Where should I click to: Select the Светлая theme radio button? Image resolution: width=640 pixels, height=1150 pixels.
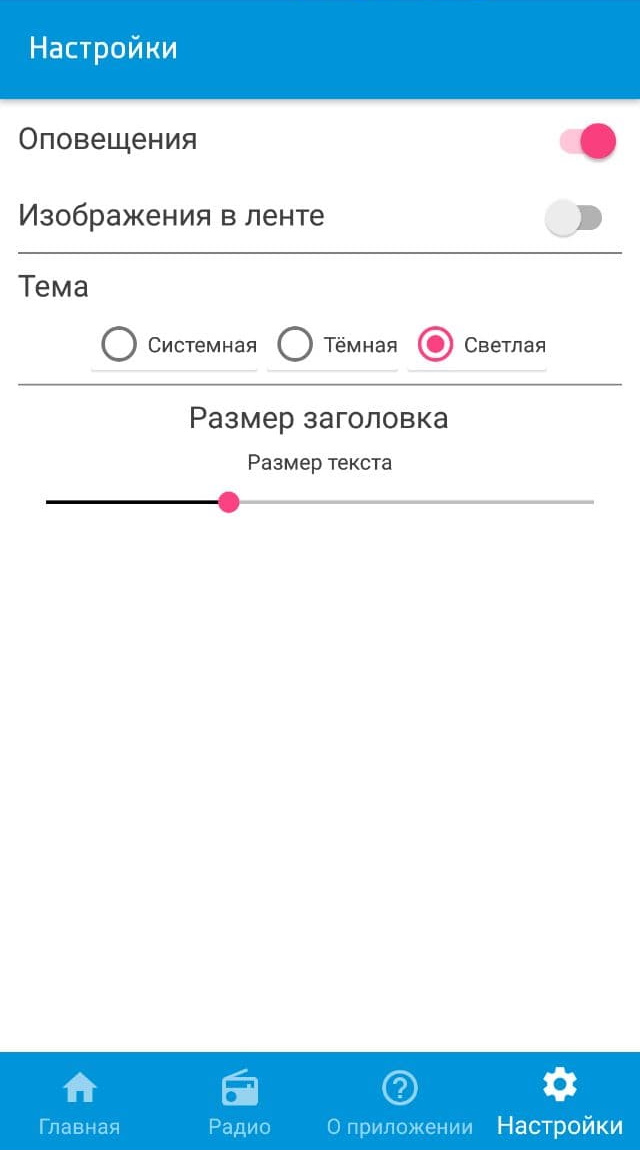pos(477,345)
